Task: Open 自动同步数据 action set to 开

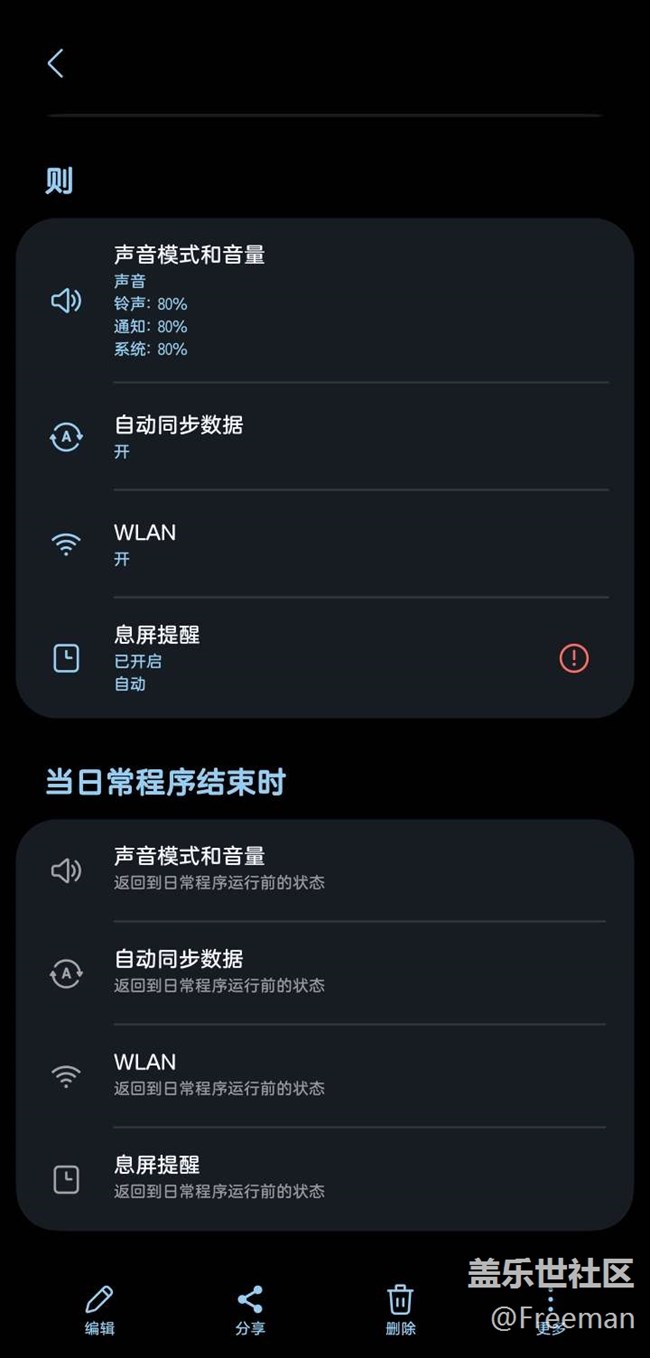Action: (324, 437)
